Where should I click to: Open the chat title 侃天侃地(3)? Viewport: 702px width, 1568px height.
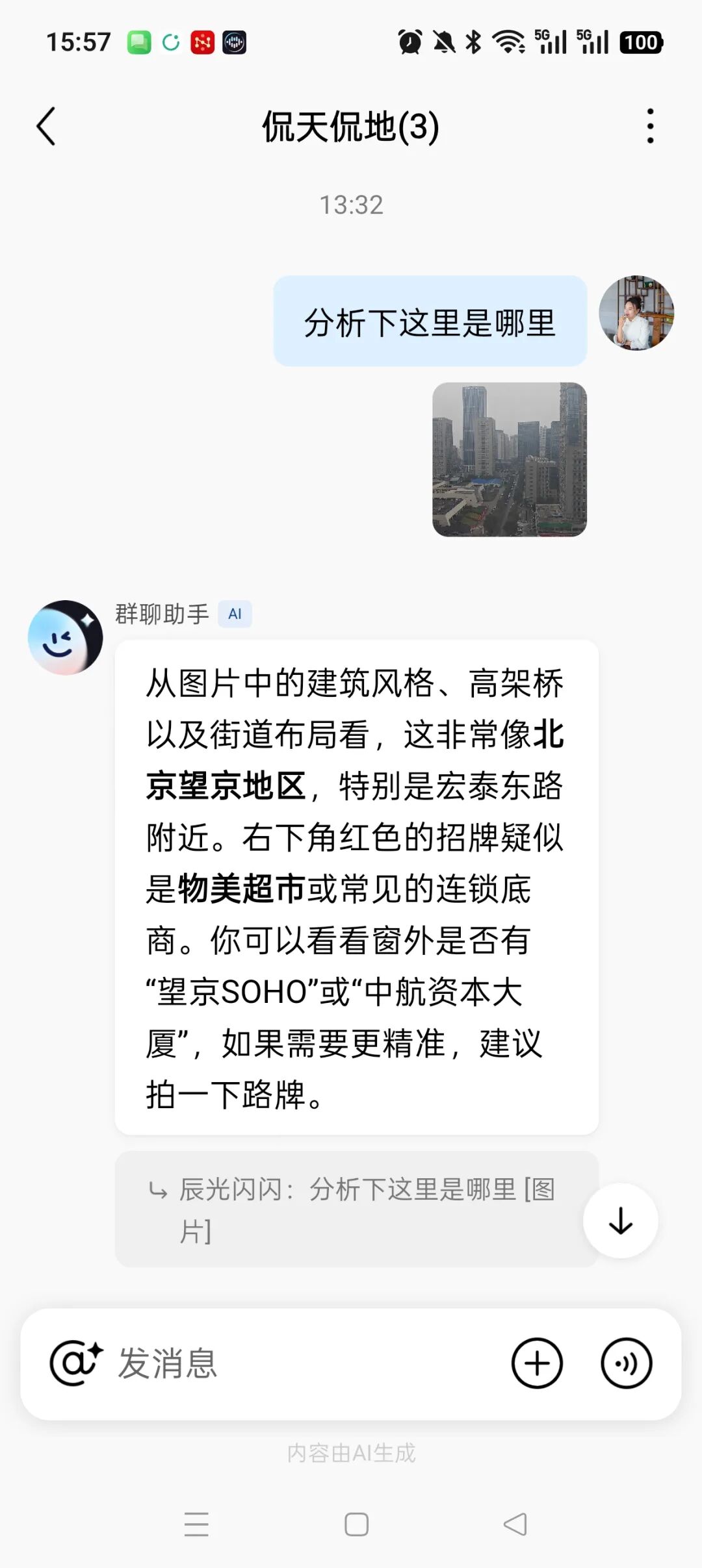pos(351,127)
